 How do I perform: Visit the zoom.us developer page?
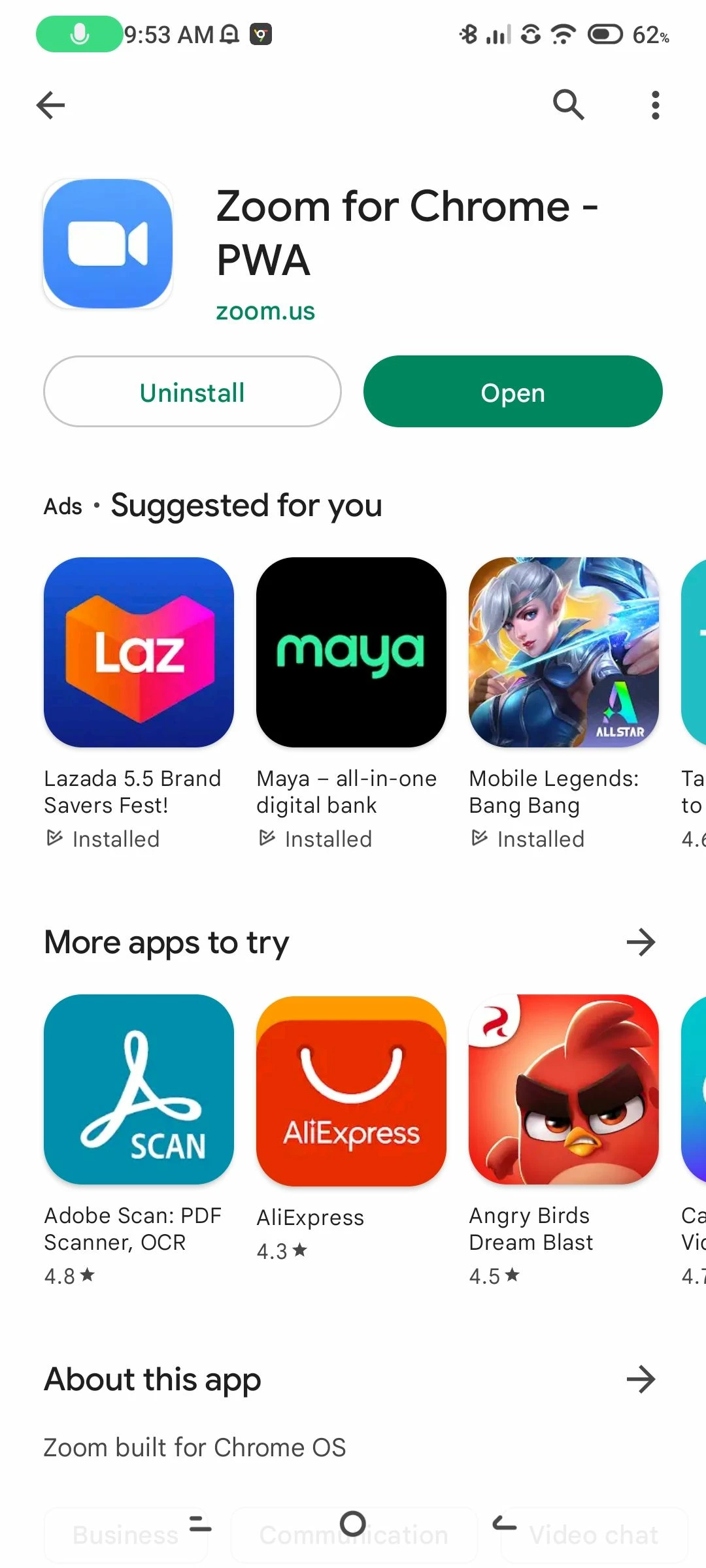pos(265,312)
